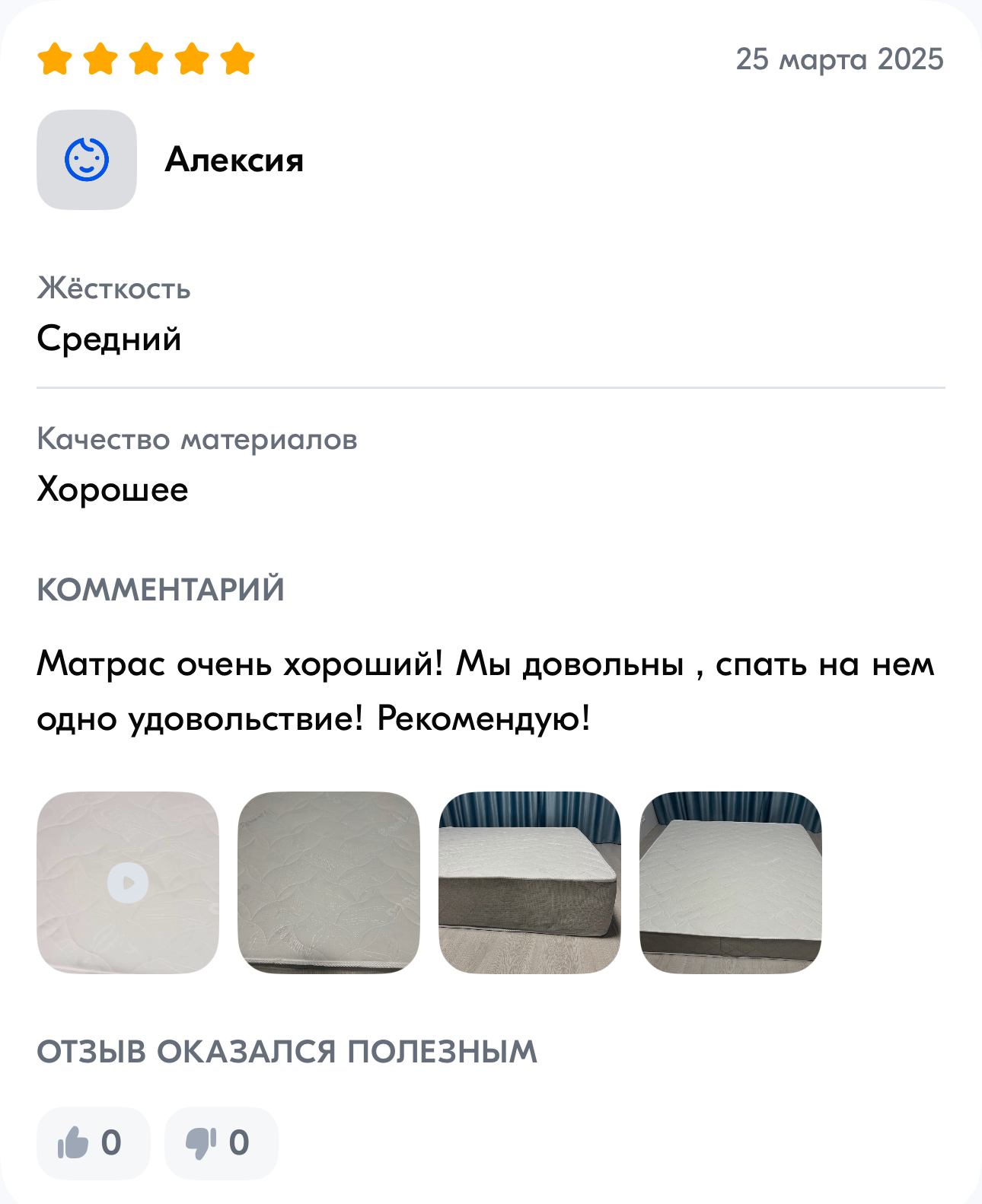982x1204 pixels.
Task: Open the close-up mattress fabric photo
Action: pos(329,883)
